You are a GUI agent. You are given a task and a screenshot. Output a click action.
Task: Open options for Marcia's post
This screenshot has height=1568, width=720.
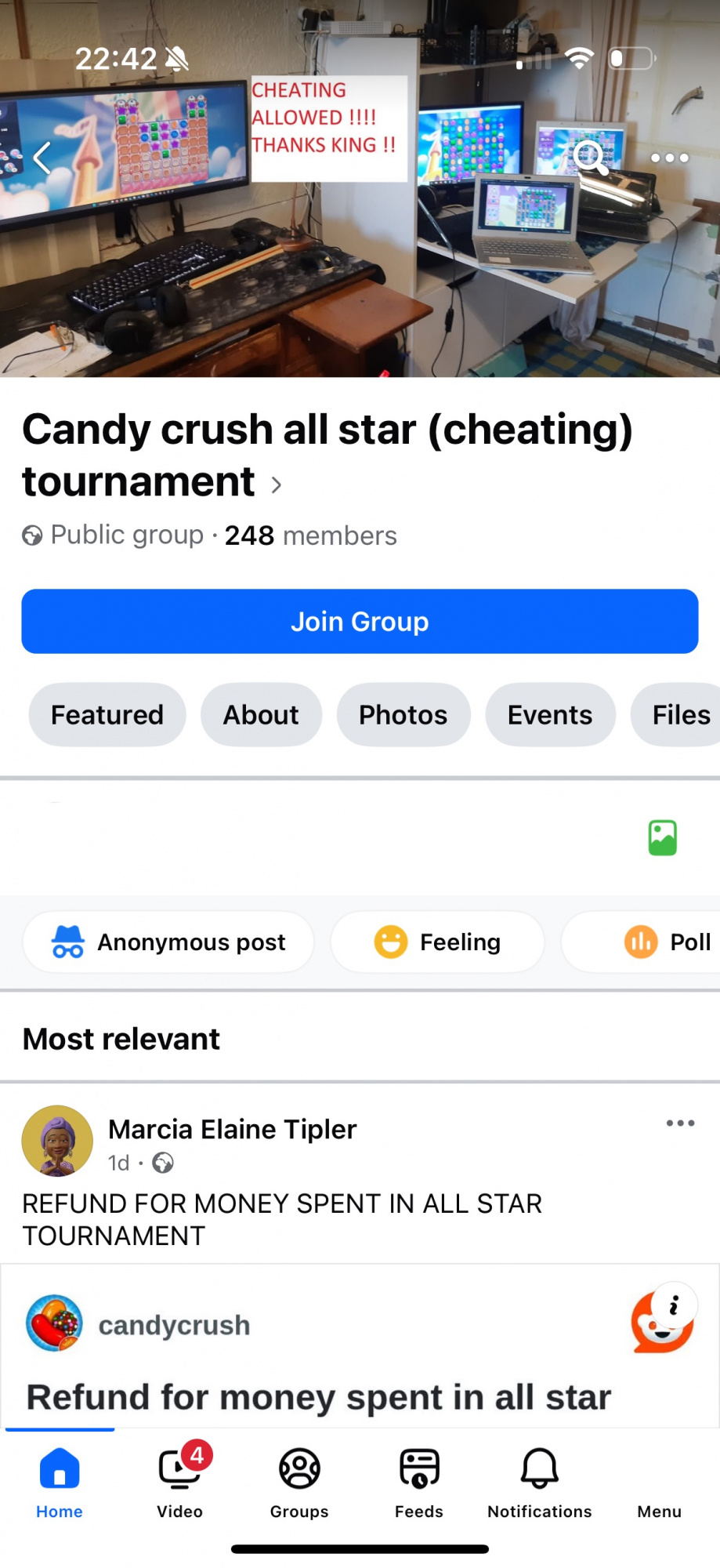(x=680, y=1123)
